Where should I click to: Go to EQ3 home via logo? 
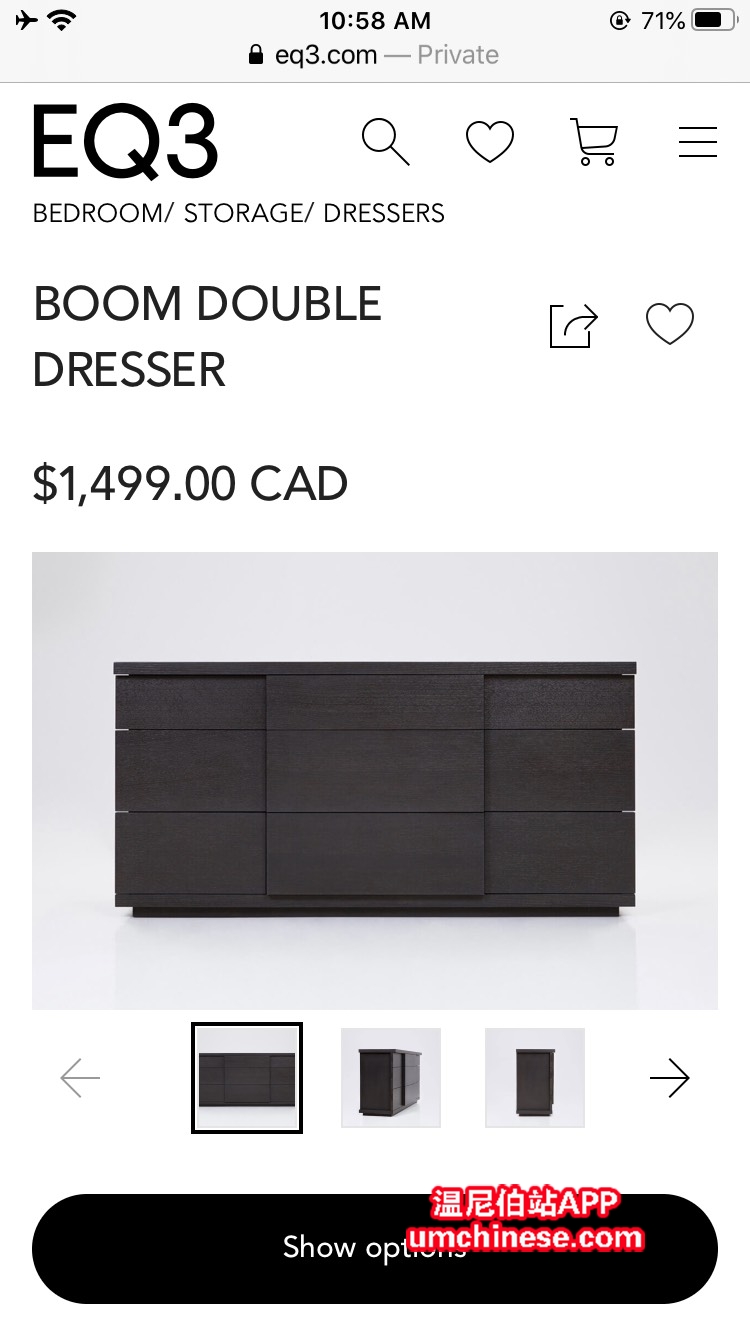pyautogui.click(x=125, y=142)
